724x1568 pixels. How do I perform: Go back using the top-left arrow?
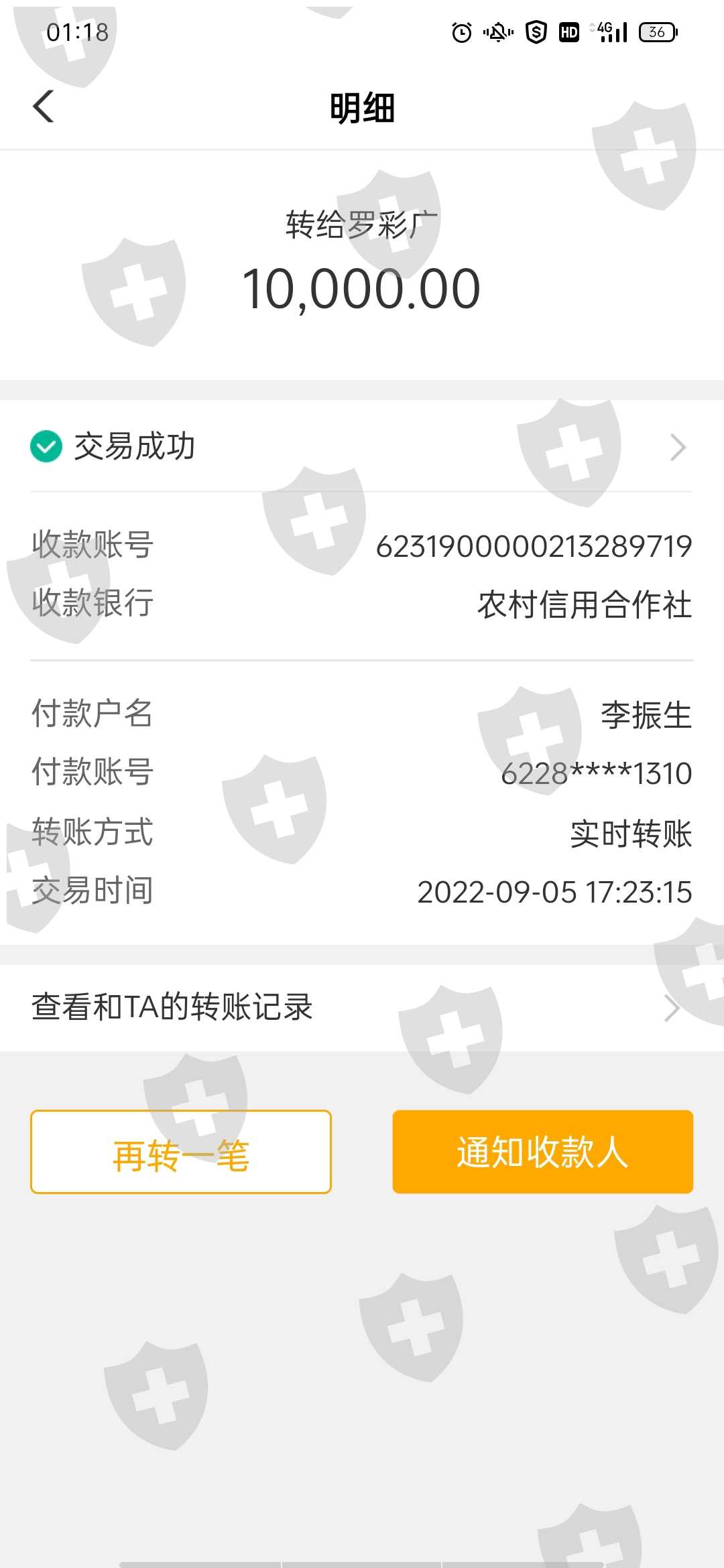[x=44, y=107]
